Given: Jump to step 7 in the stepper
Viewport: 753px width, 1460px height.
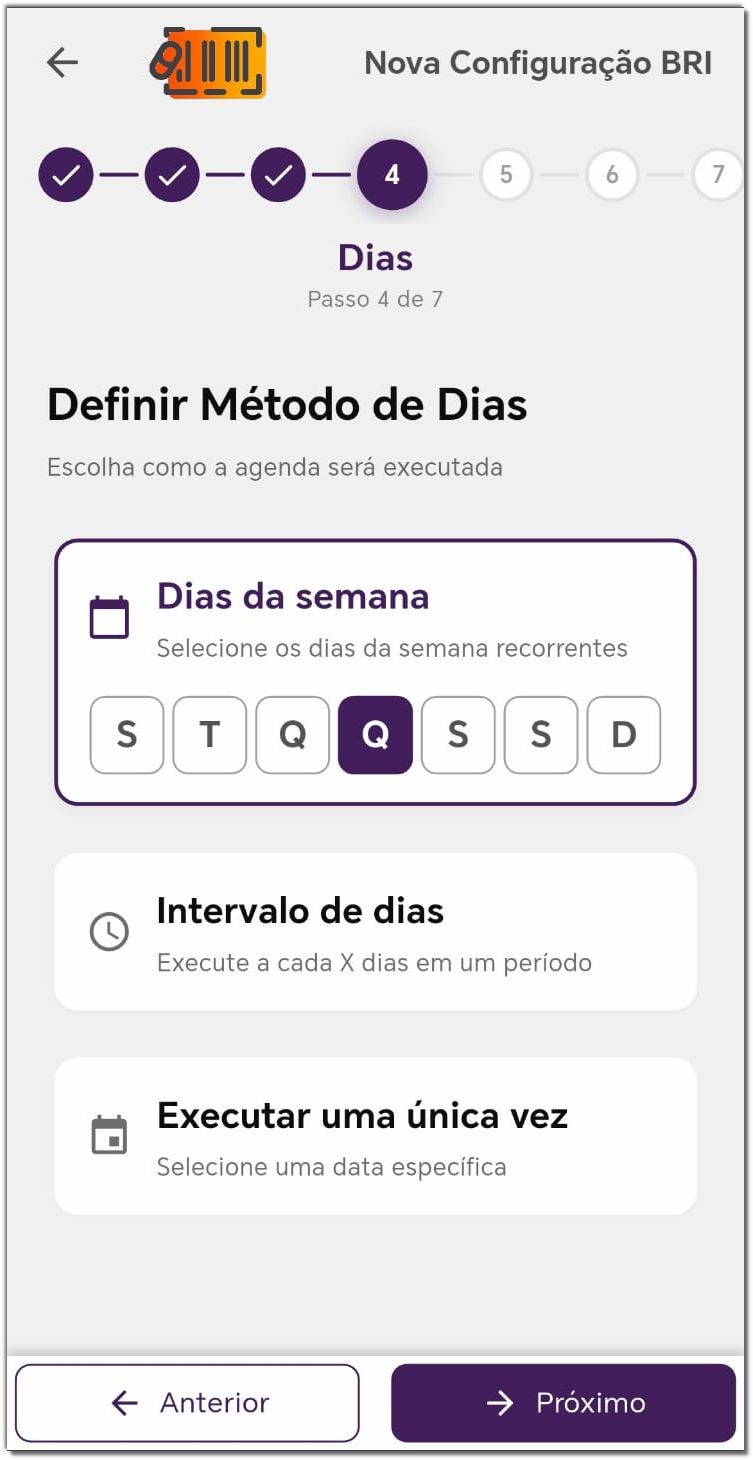Looking at the screenshot, I should pos(717,175).
